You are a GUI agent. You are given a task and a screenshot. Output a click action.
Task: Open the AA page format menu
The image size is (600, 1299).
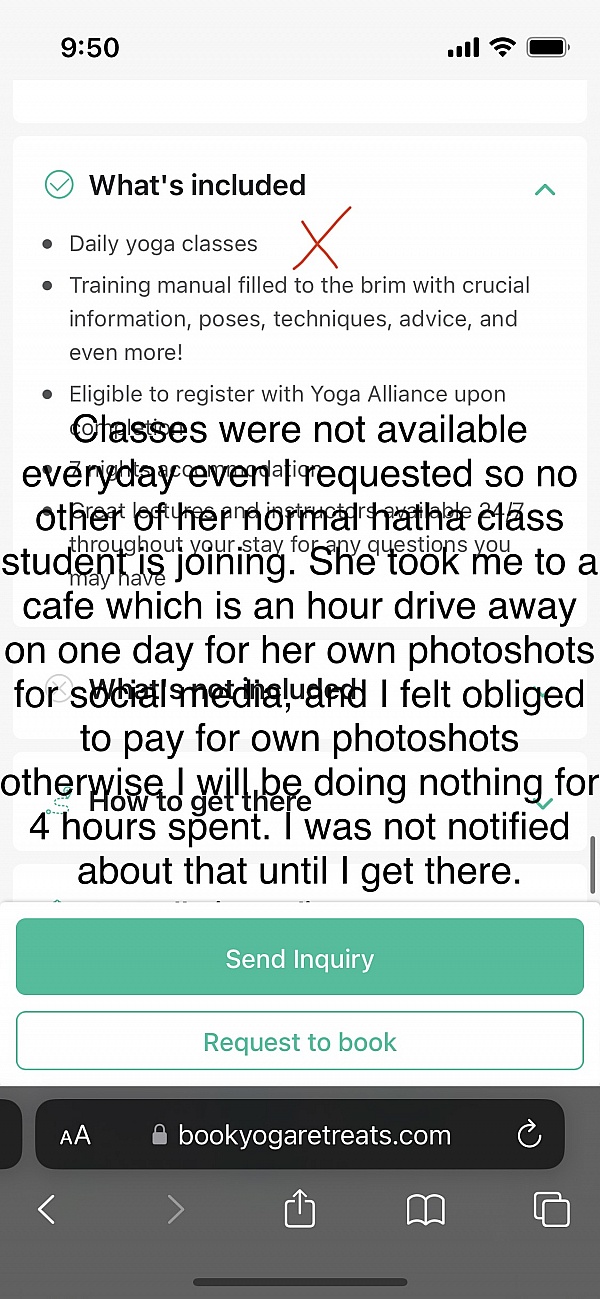click(x=75, y=1135)
